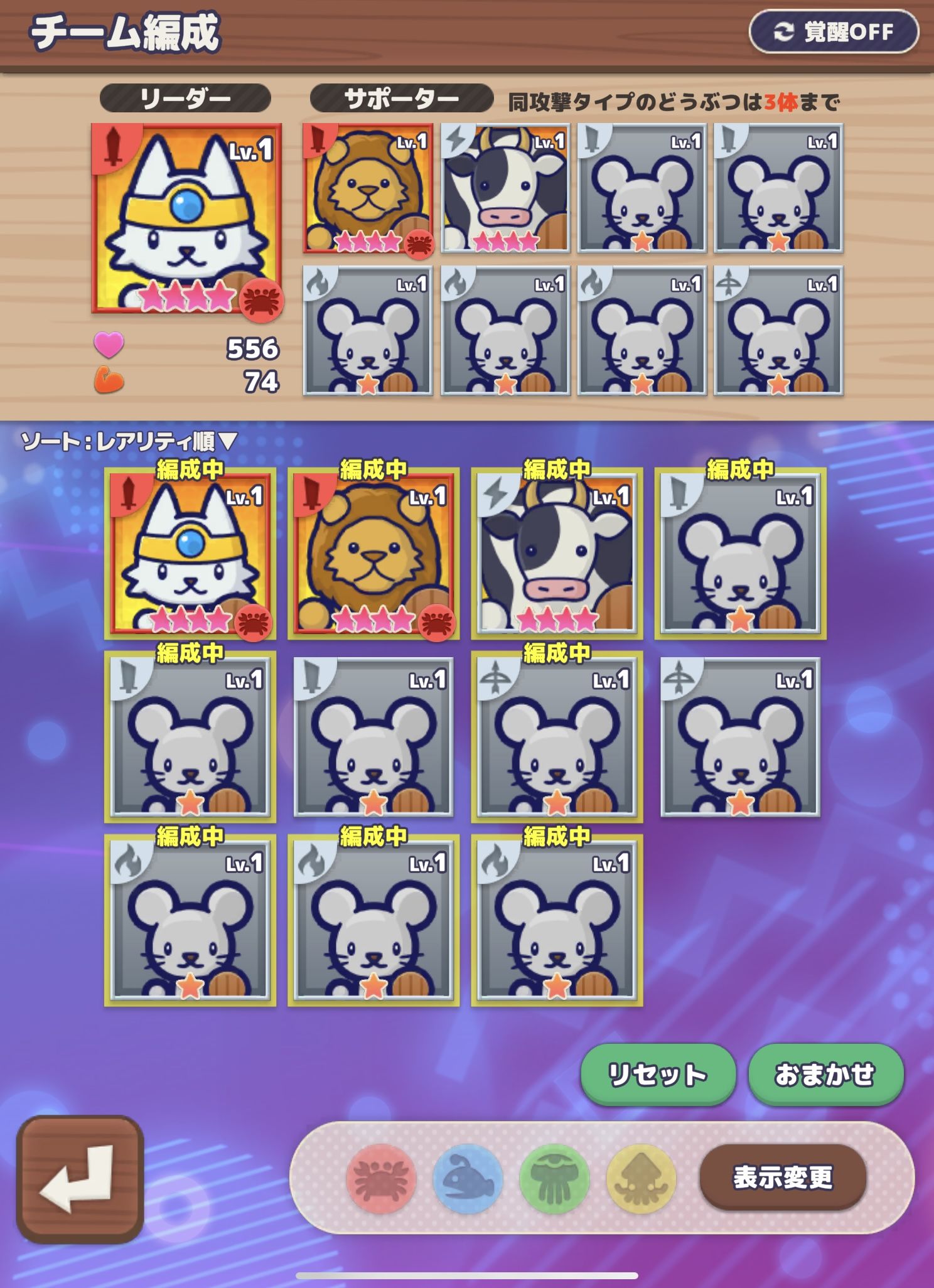This screenshot has width=934, height=1288.
Task: Tap the cow card in supporter slots
Action: (505, 188)
